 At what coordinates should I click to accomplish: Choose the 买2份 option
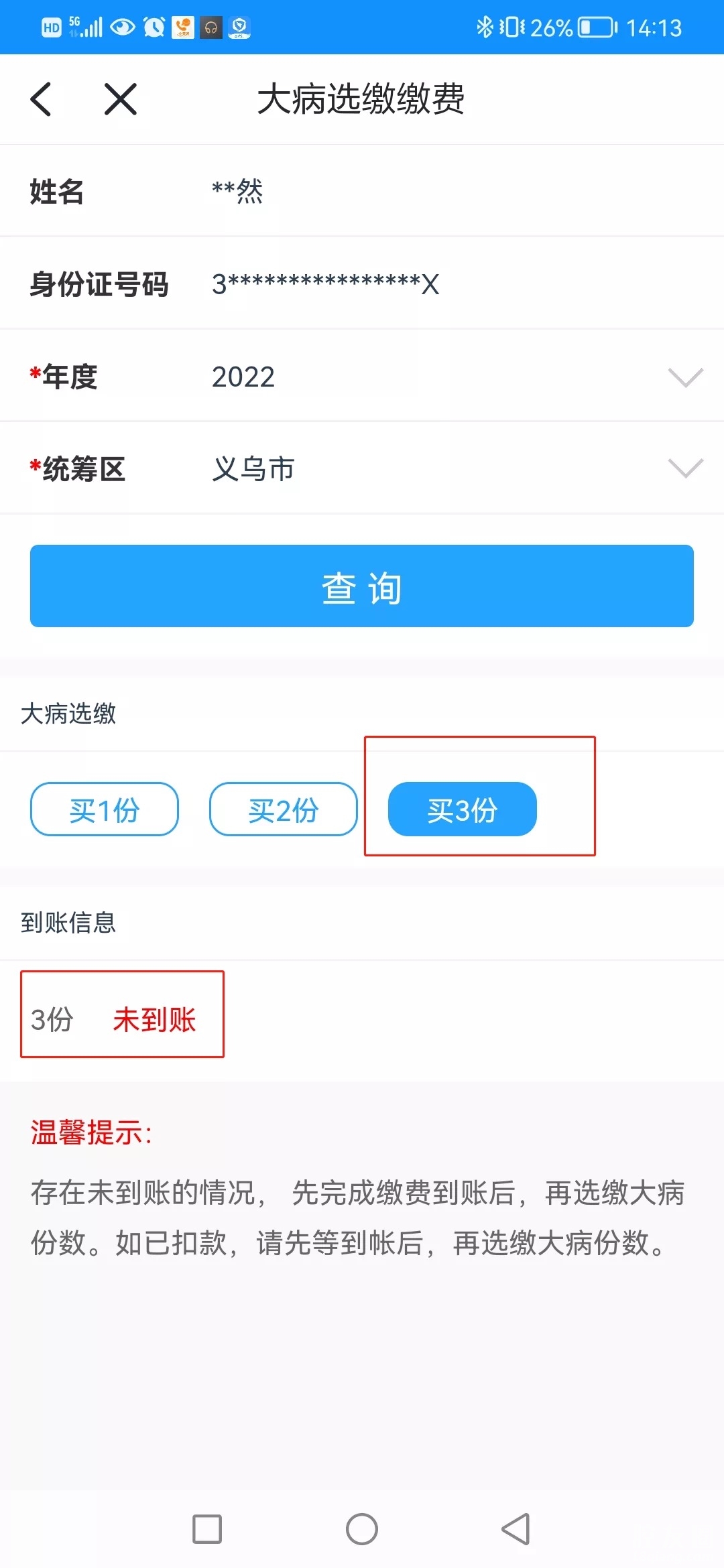tap(283, 809)
